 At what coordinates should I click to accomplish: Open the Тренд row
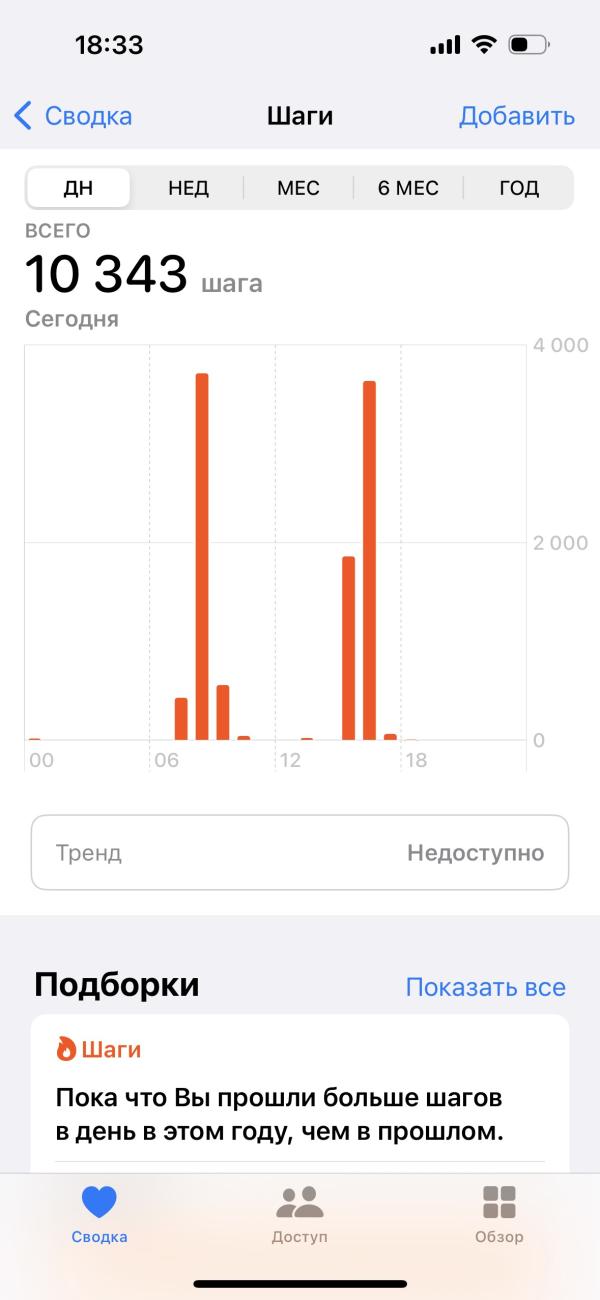[x=300, y=853]
